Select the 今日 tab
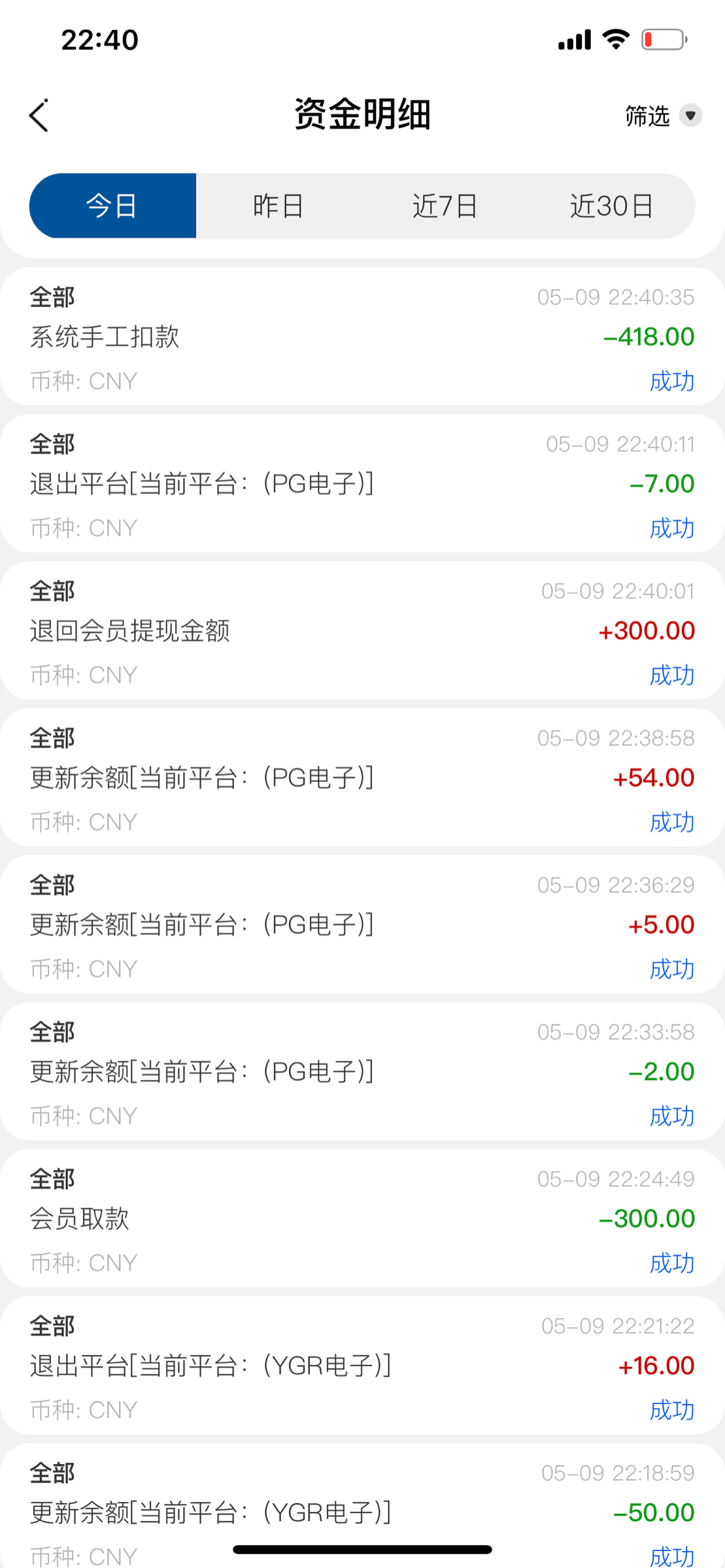This screenshot has width=725, height=1568. (112, 206)
